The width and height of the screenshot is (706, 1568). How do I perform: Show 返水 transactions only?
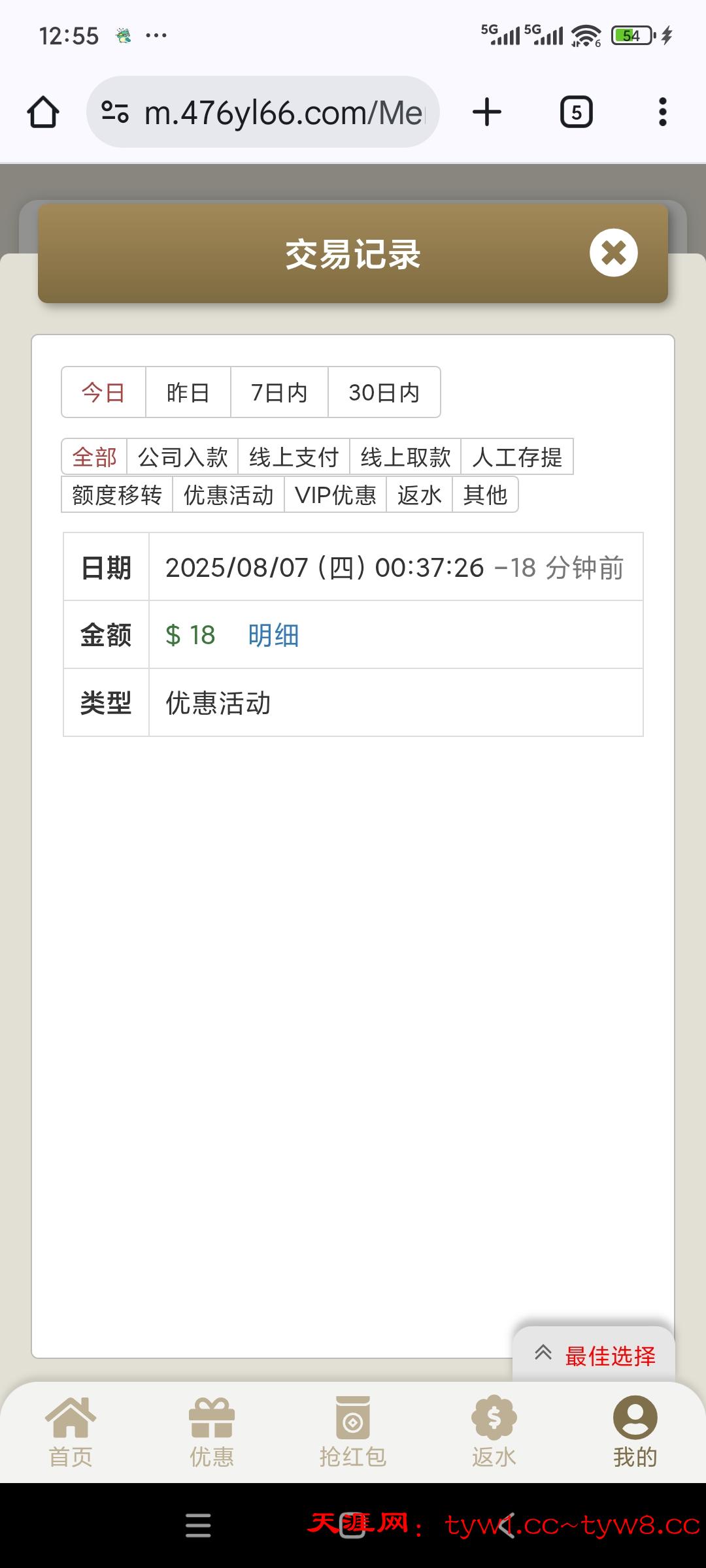pyautogui.click(x=419, y=495)
